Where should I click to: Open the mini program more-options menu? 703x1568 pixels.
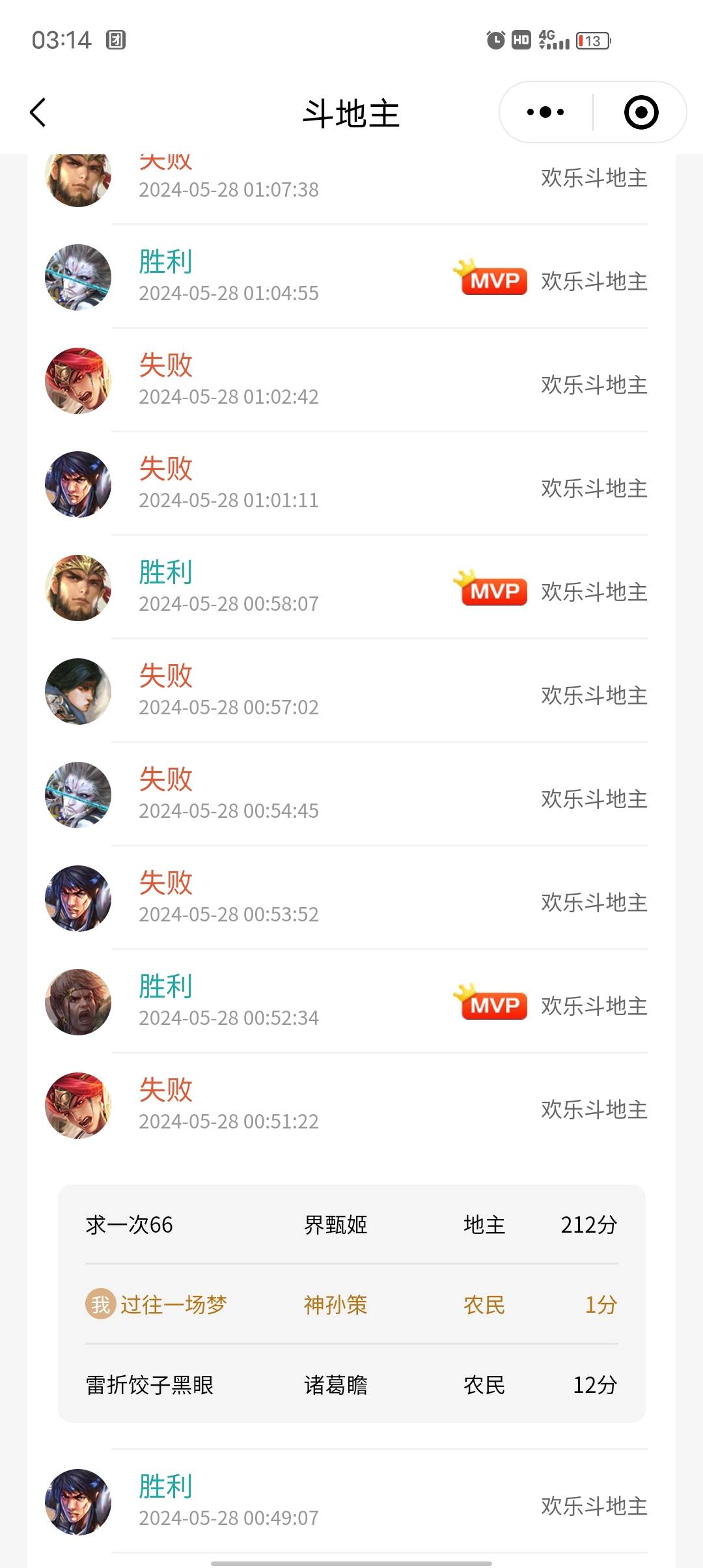tap(545, 113)
